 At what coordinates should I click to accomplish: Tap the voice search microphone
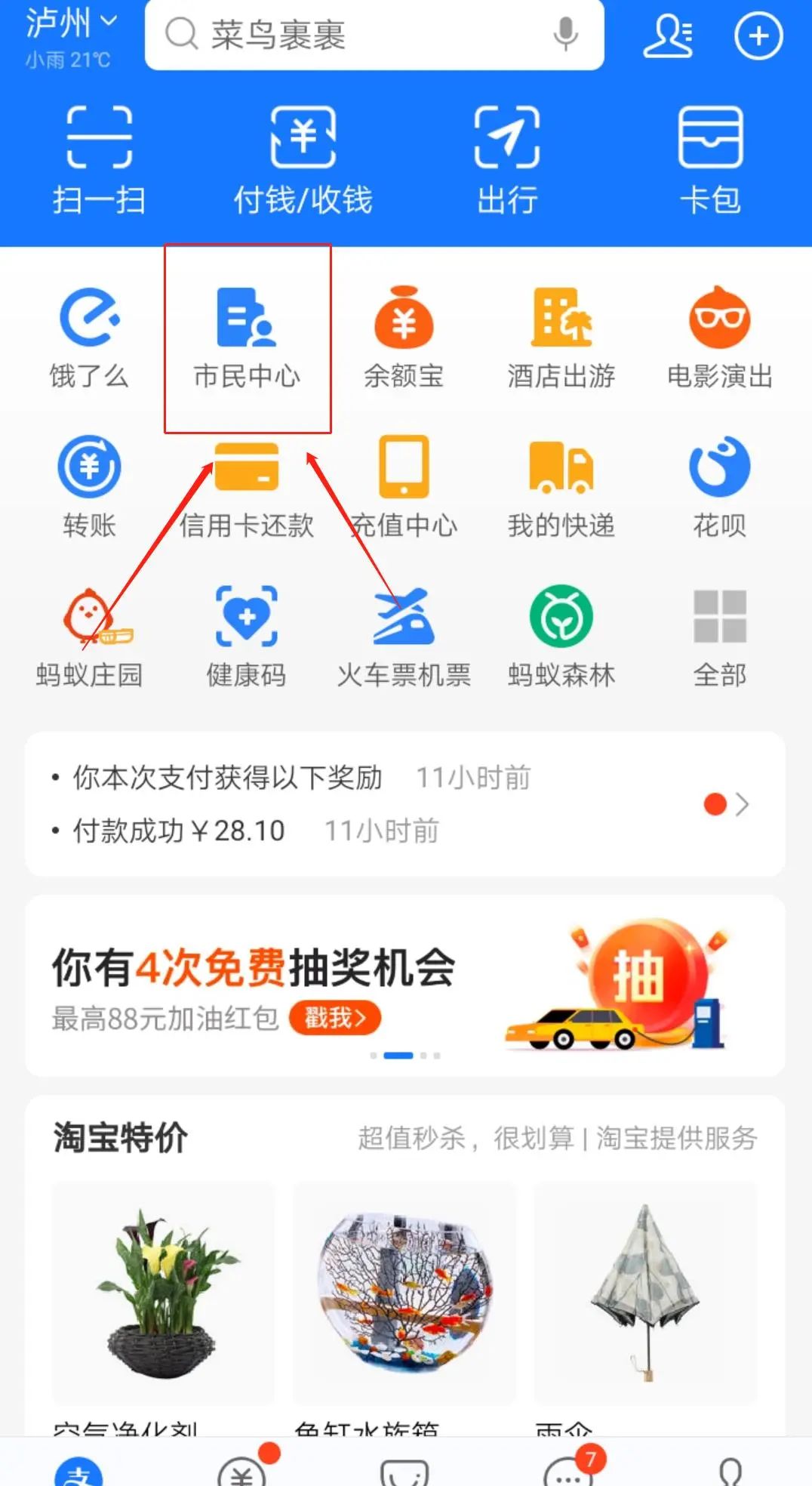(565, 35)
